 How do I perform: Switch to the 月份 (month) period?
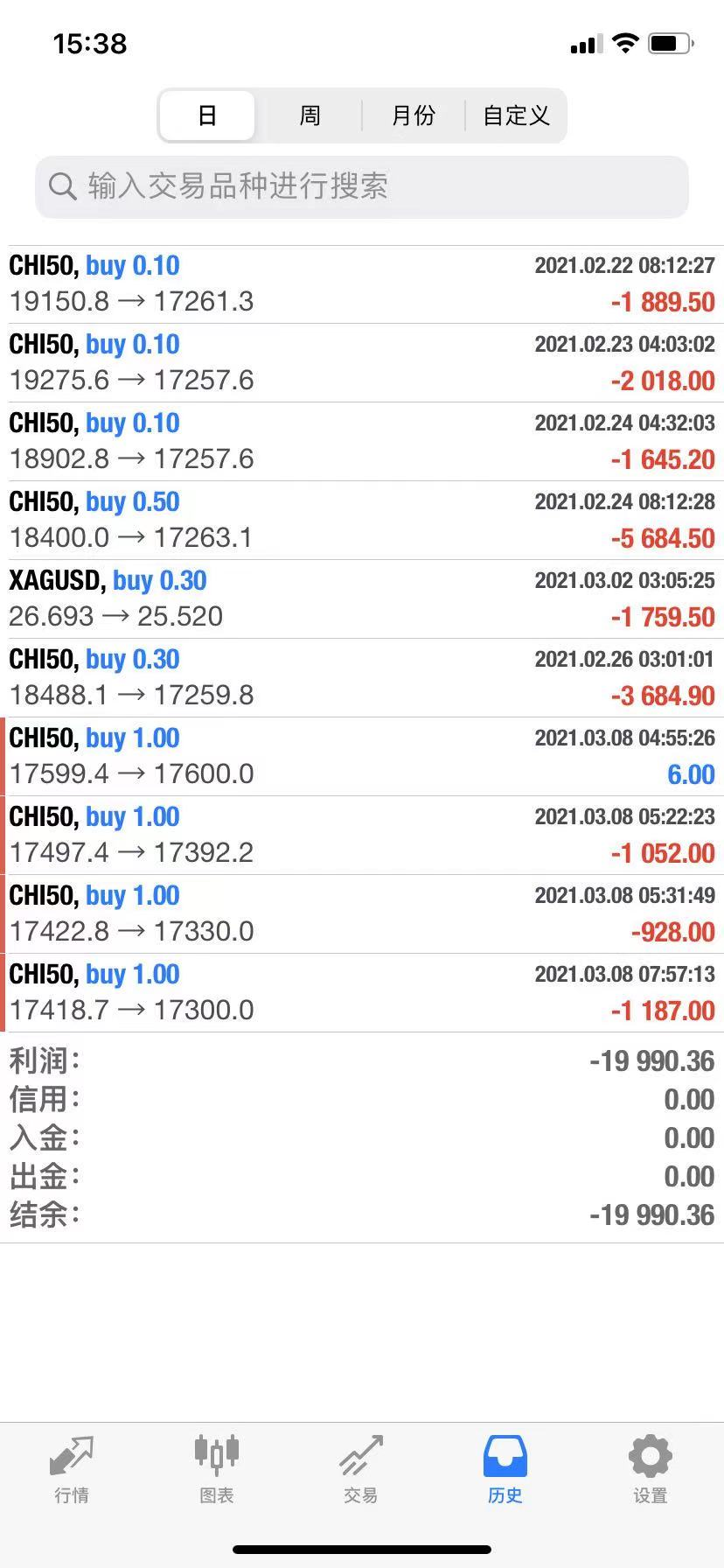coord(413,115)
